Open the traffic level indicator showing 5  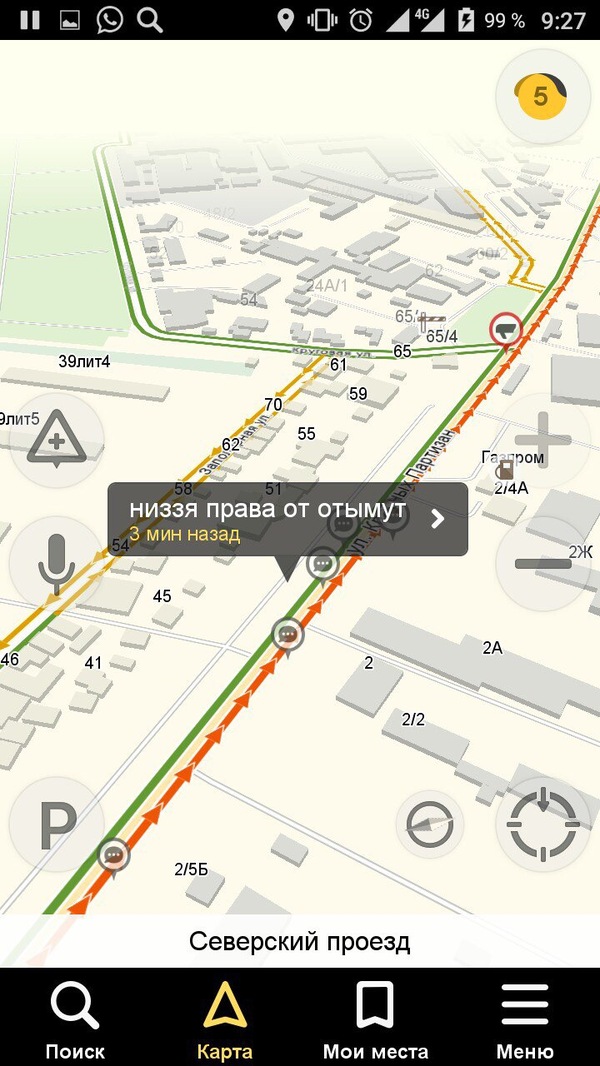(x=541, y=96)
